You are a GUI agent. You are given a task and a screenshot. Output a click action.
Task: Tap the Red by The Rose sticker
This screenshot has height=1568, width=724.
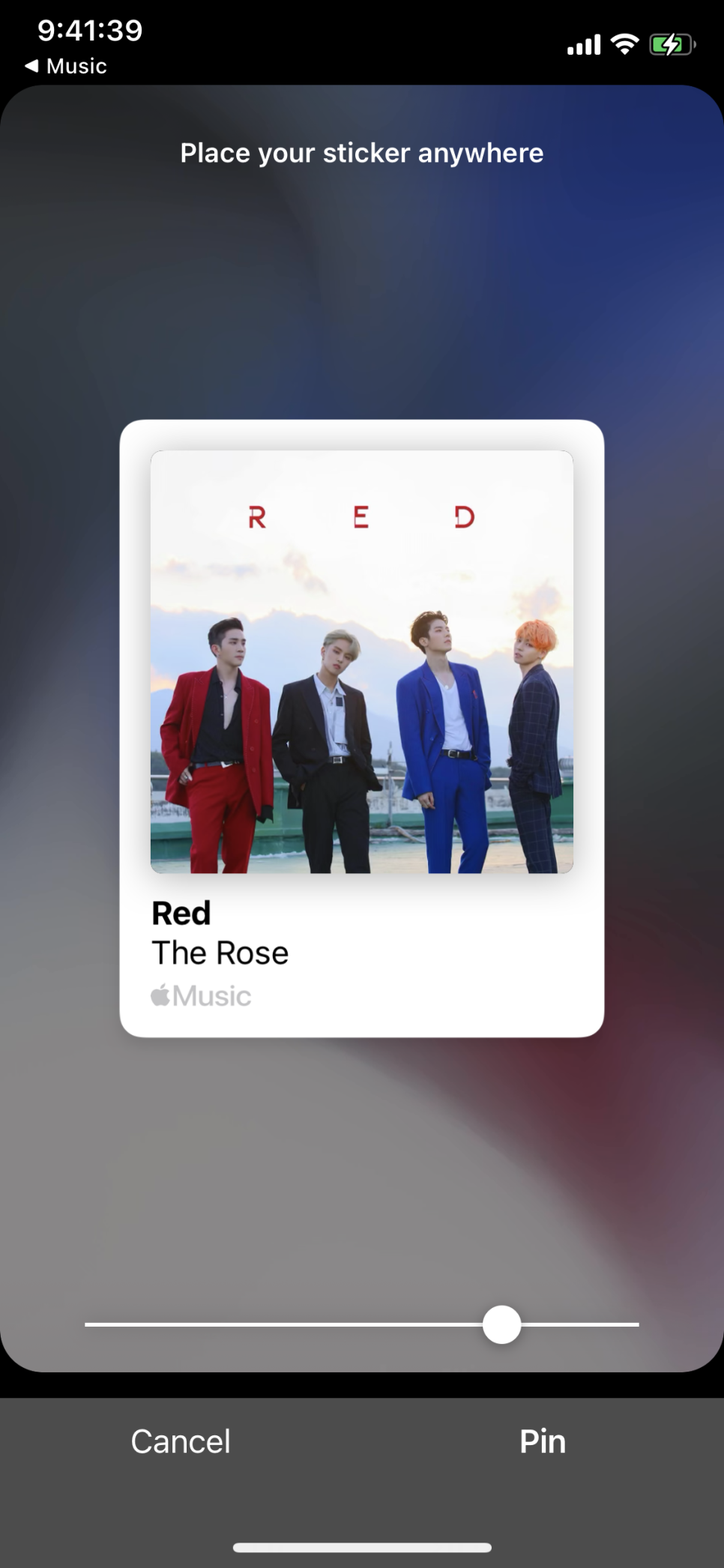click(362, 729)
